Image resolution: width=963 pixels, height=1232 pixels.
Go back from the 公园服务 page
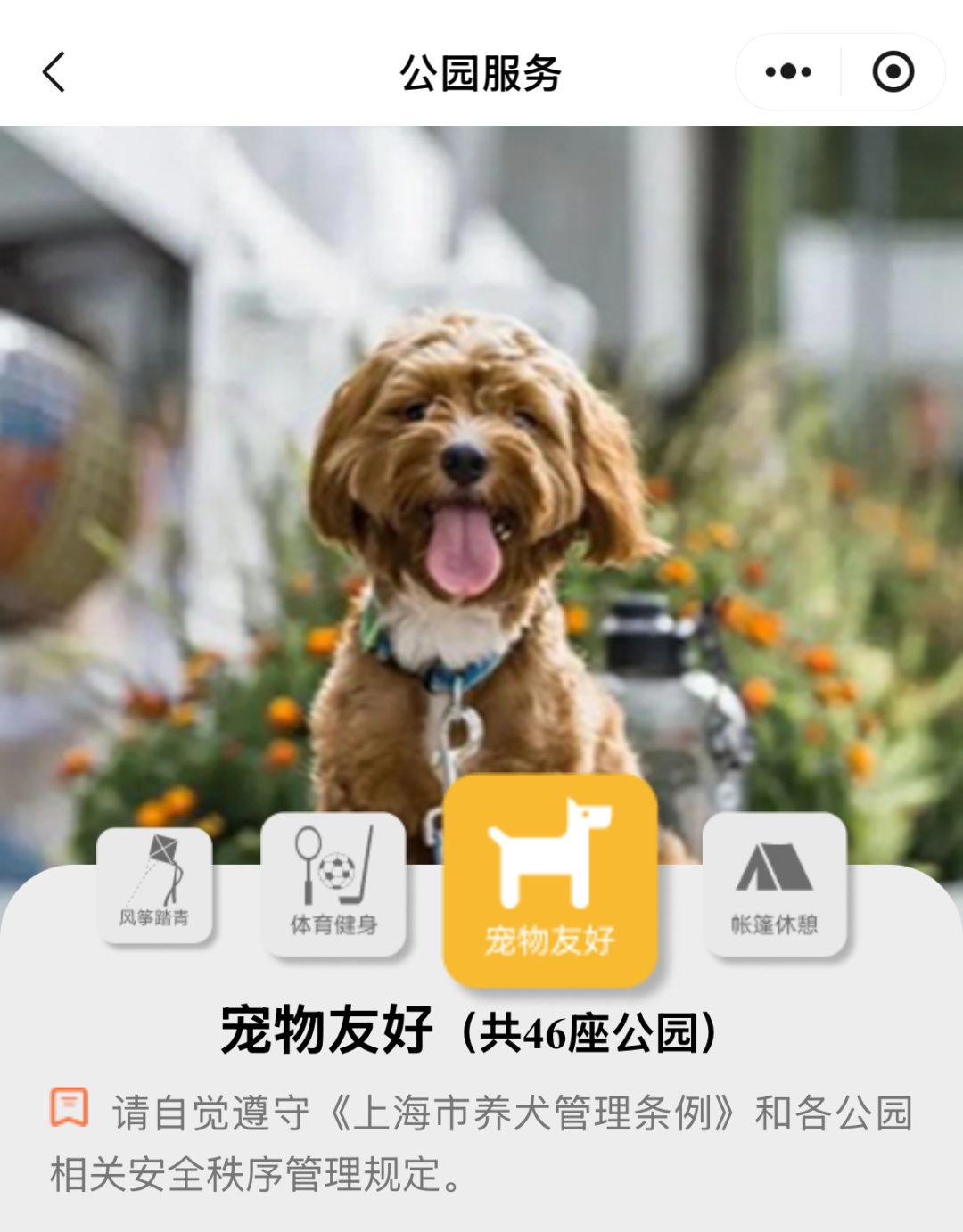53,72
